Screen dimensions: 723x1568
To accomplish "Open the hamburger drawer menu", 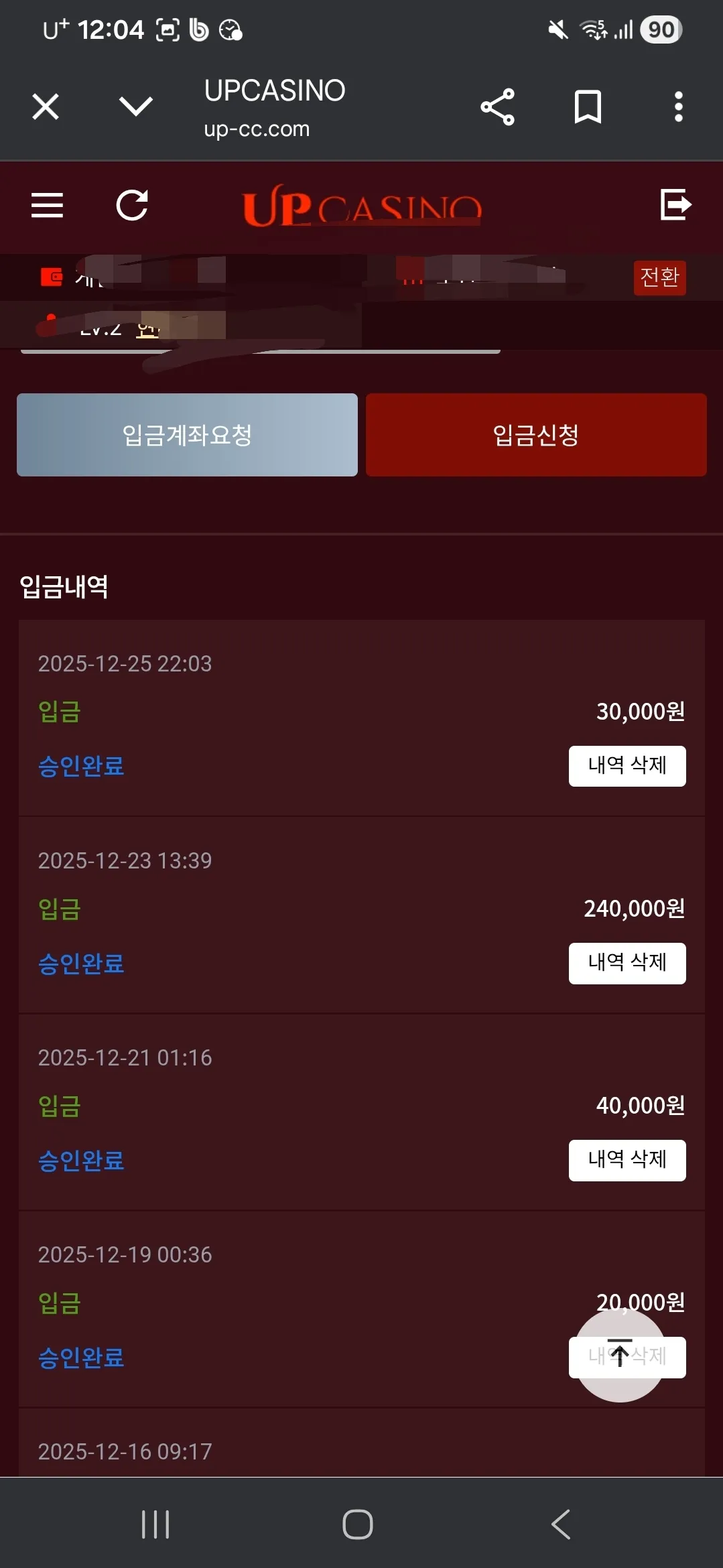I will pyautogui.click(x=47, y=205).
